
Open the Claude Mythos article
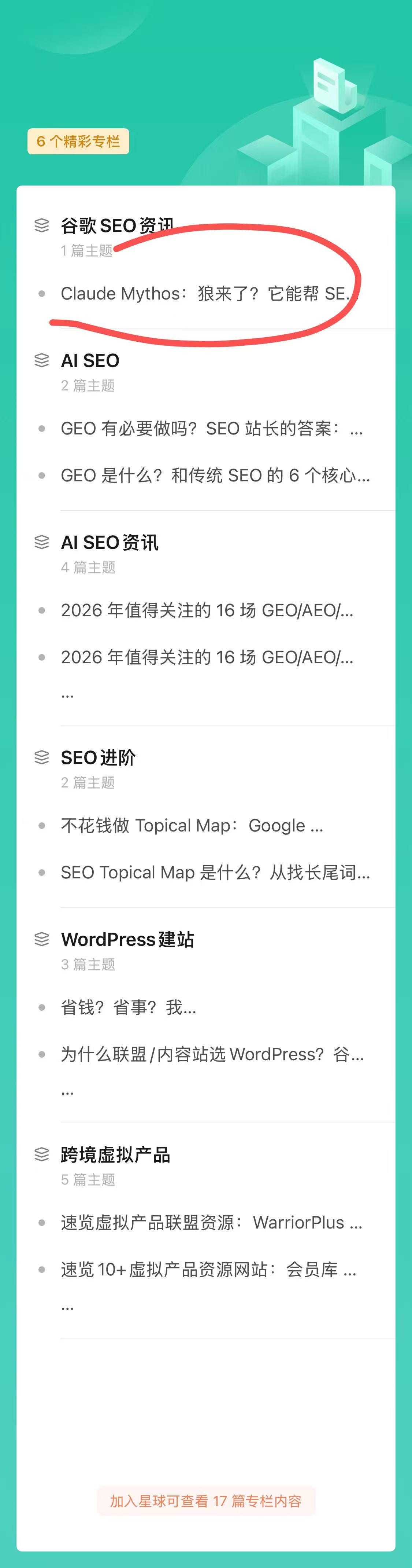[209, 294]
